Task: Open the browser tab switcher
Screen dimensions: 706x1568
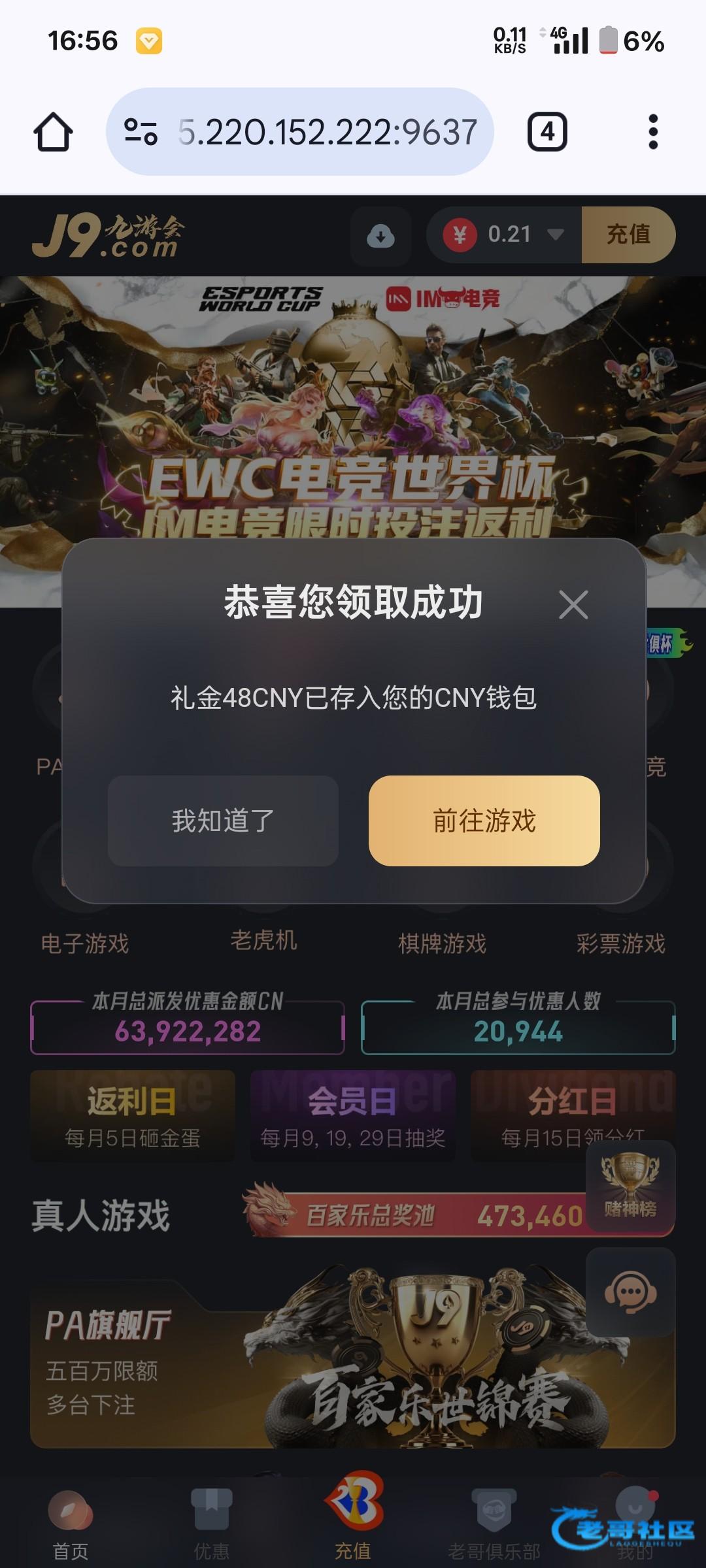Action: 547,132
